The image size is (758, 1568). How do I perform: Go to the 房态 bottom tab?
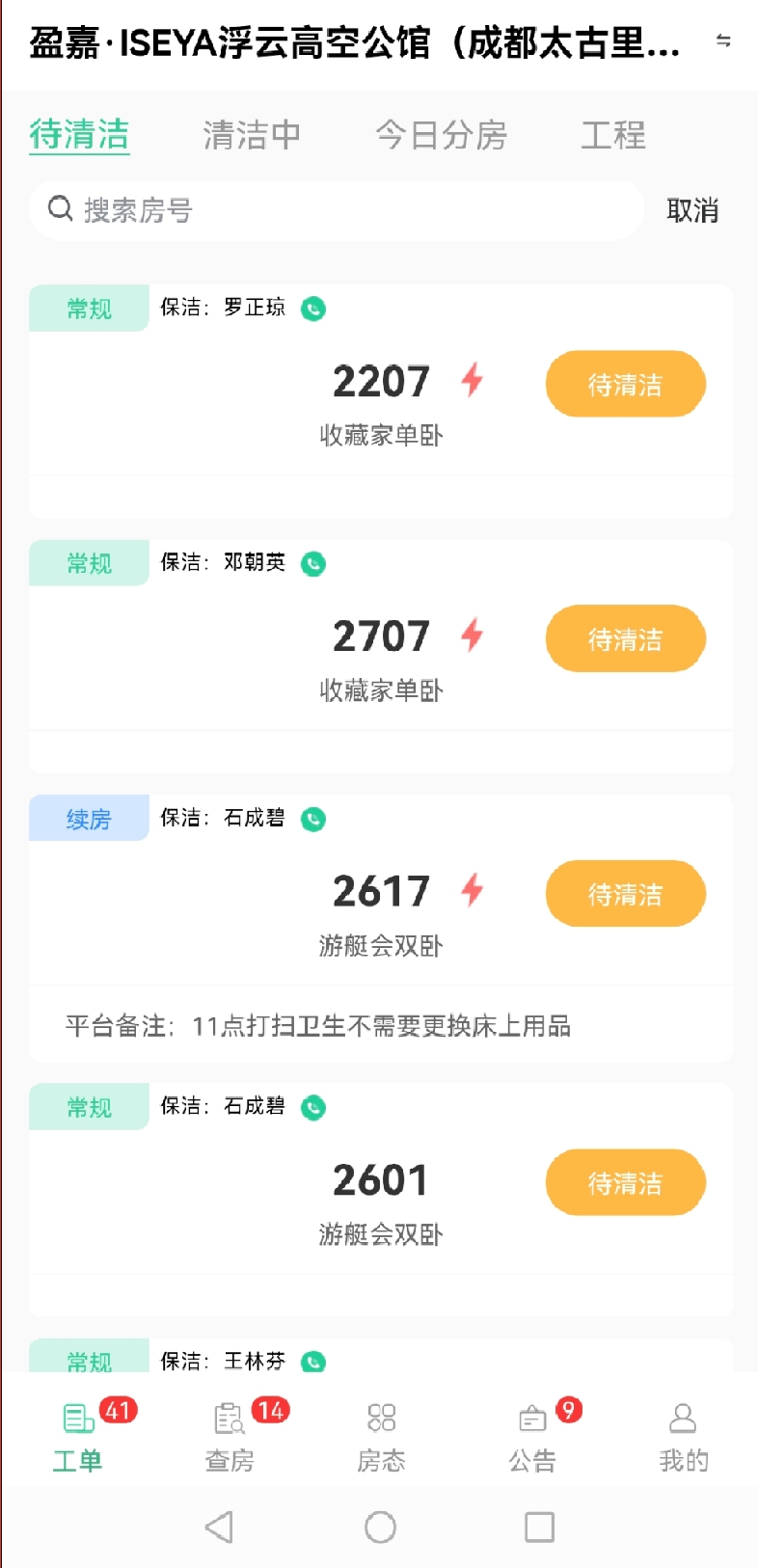381,1437
